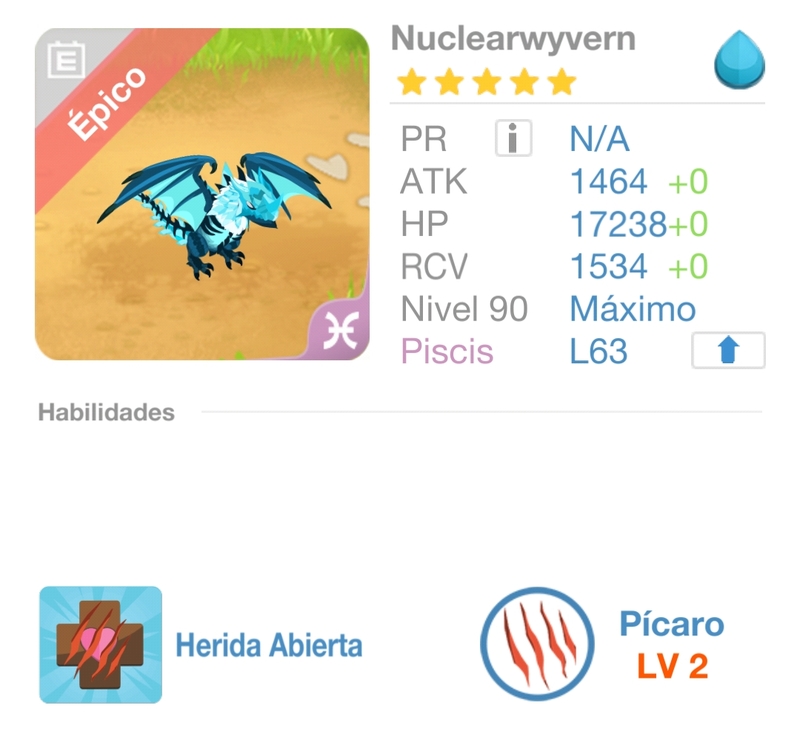Open the PR info icon

click(x=513, y=138)
